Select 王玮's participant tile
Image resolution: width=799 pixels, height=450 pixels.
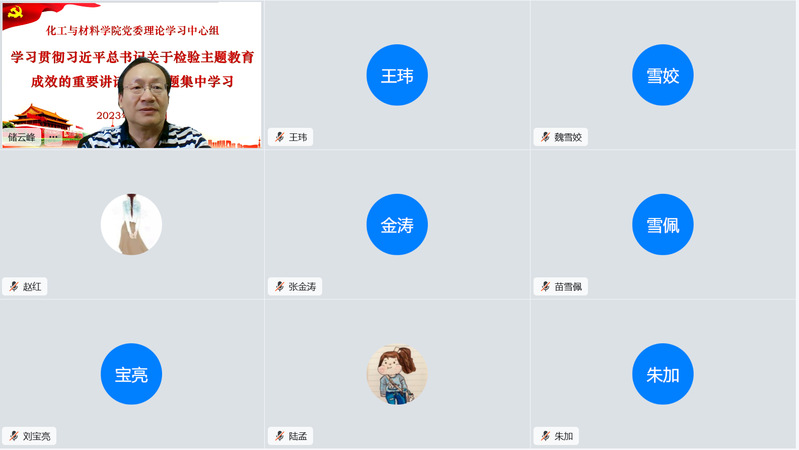point(397,75)
